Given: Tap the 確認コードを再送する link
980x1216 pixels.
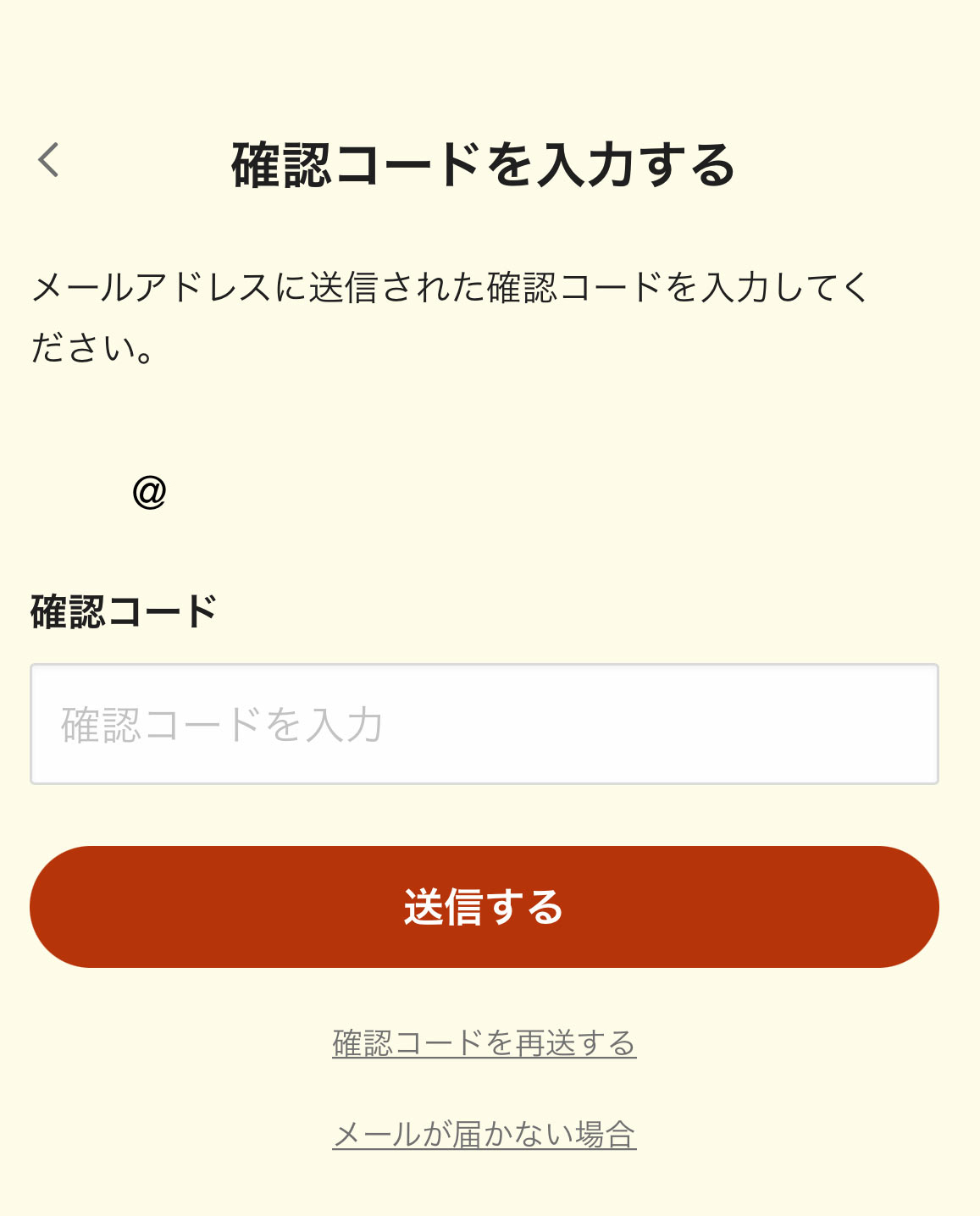Looking at the screenshot, I should (484, 1043).
